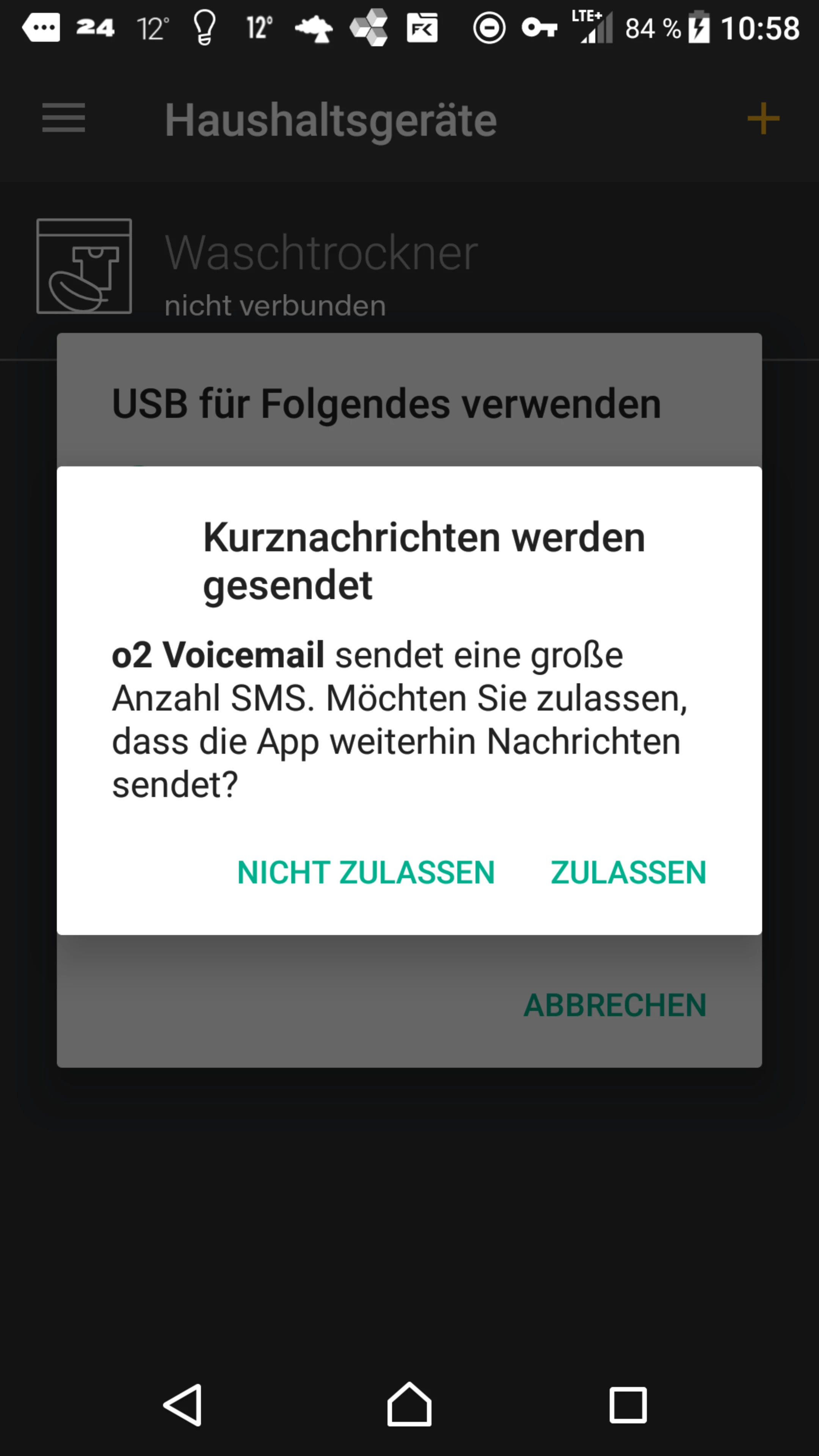
Task: Tap Nicht Zulassen to deny SMS sending
Action: [366, 872]
